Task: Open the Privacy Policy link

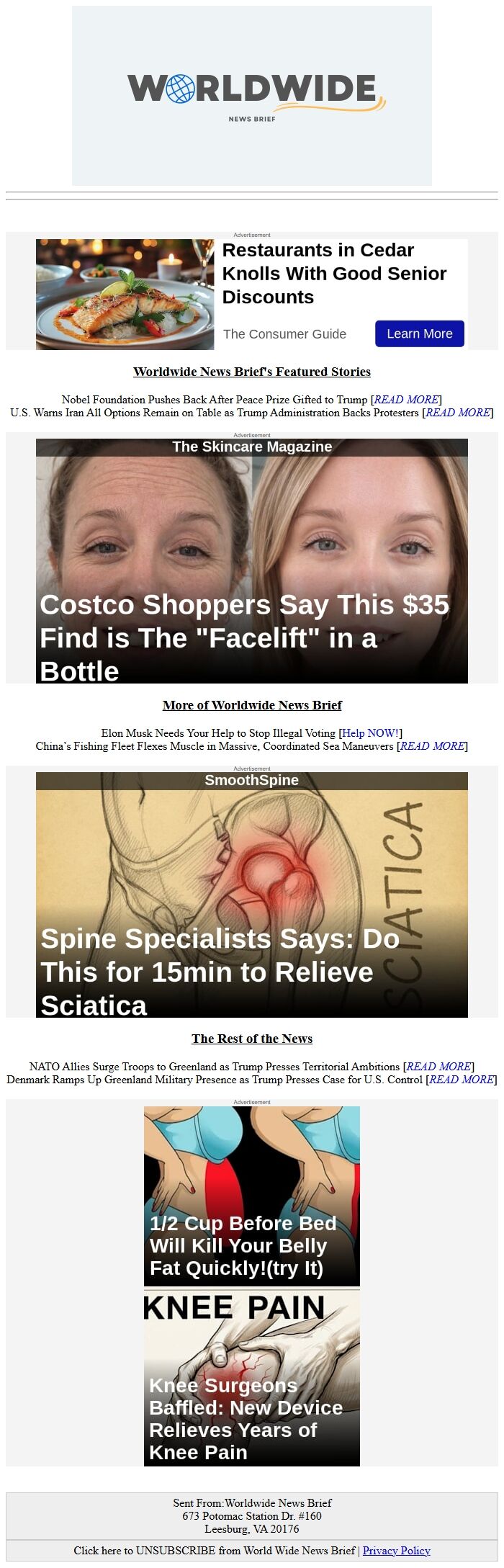Action: [x=396, y=1551]
